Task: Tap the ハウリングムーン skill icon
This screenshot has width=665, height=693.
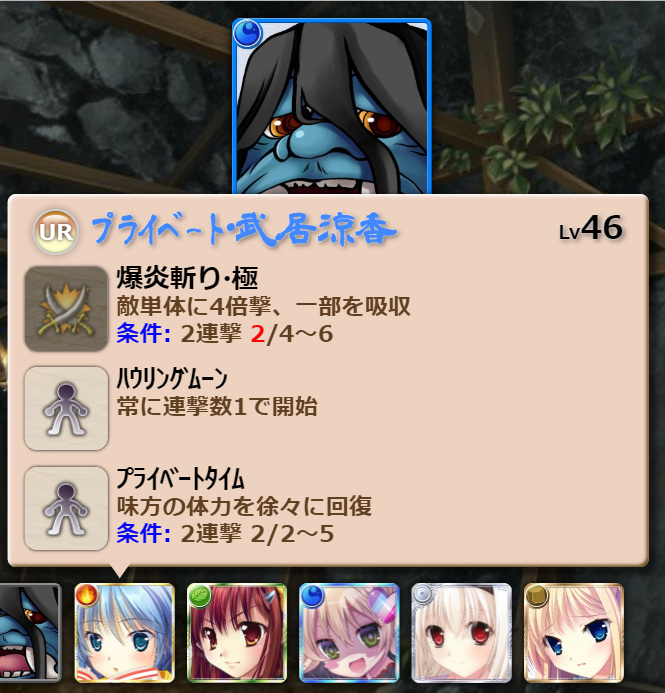Action: pos(66,408)
